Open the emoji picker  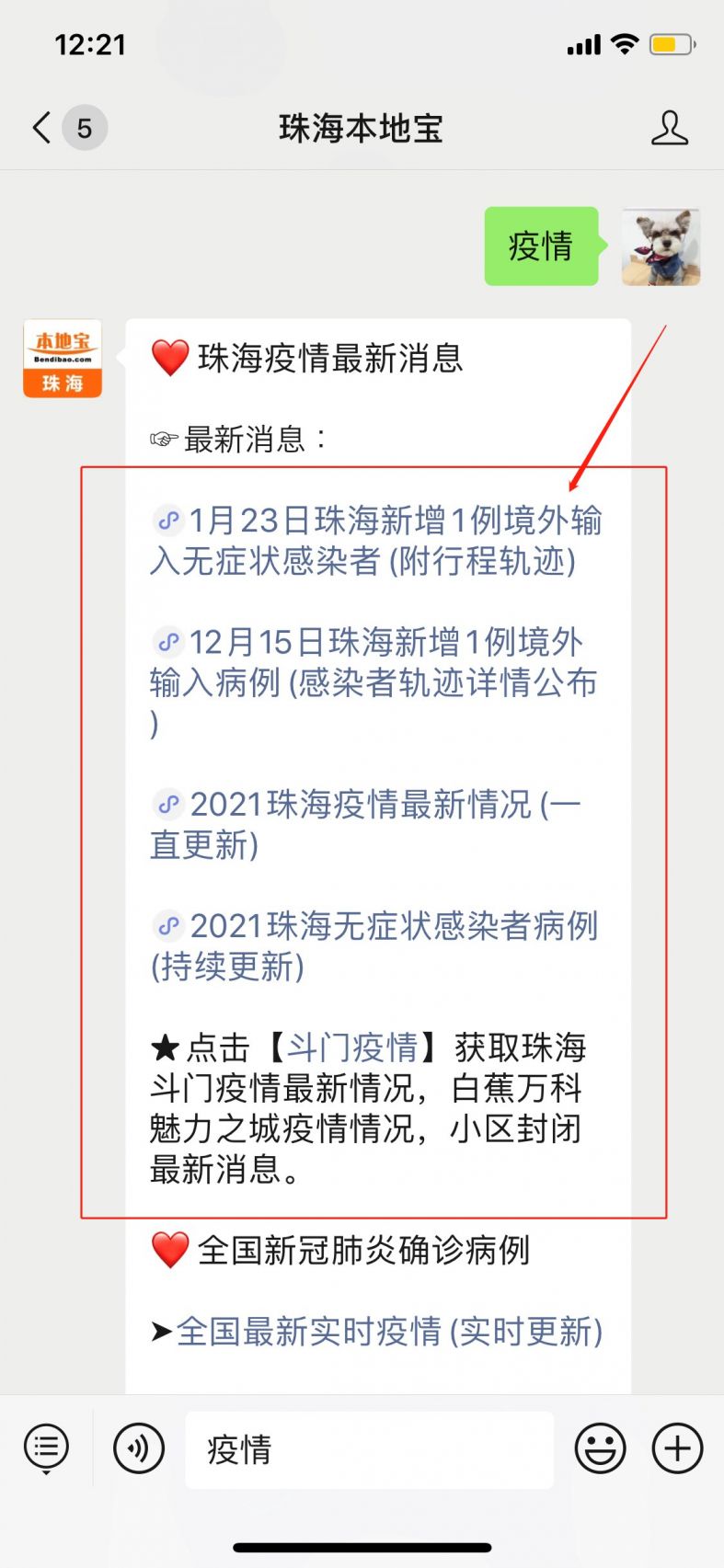click(x=600, y=1449)
